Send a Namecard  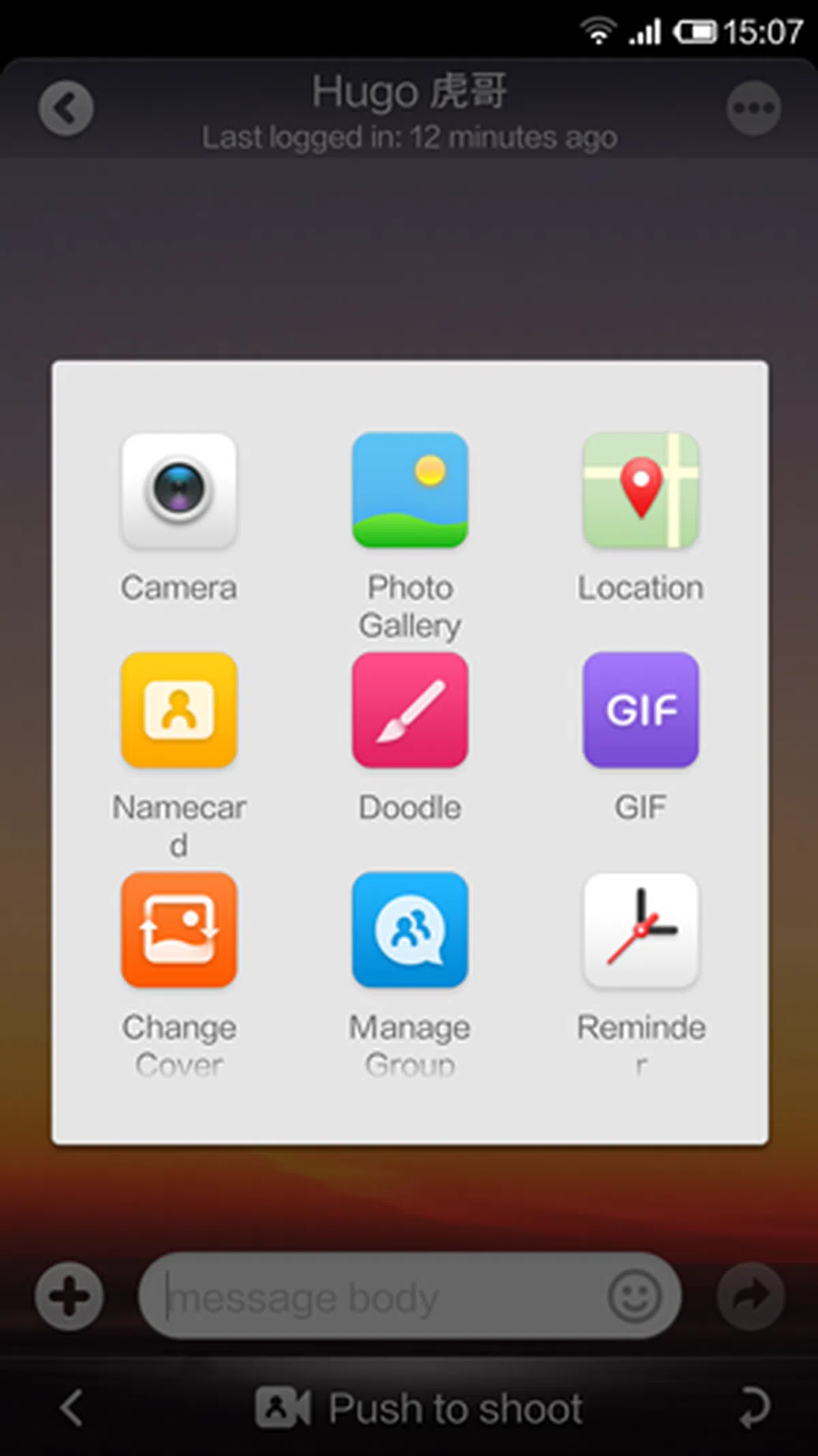(179, 711)
